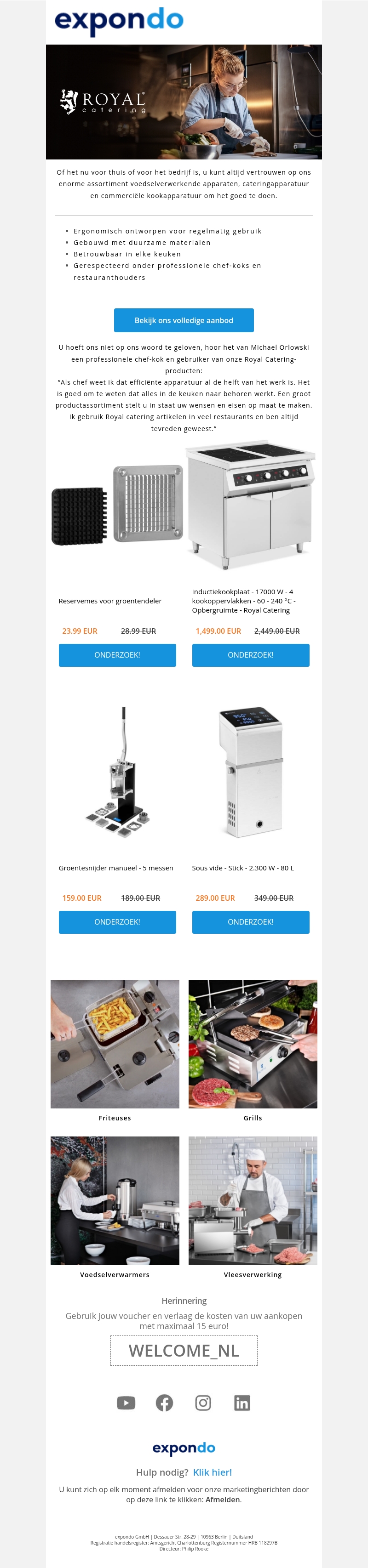The height and width of the screenshot is (1568, 368).
Task: View the Voedselverwarmers category tile
Action: [115, 1200]
